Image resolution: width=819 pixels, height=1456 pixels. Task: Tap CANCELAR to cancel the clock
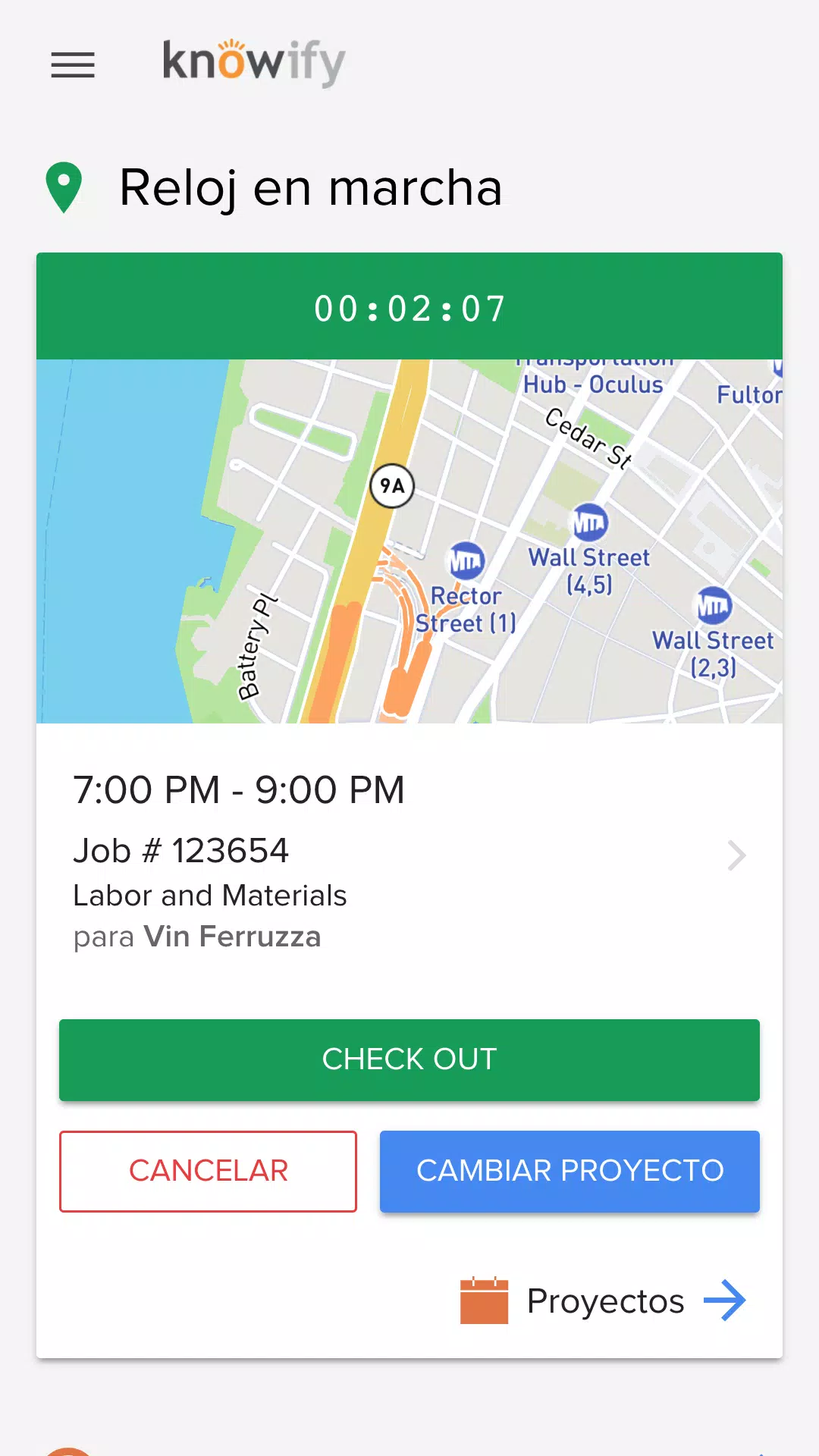(x=208, y=1171)
